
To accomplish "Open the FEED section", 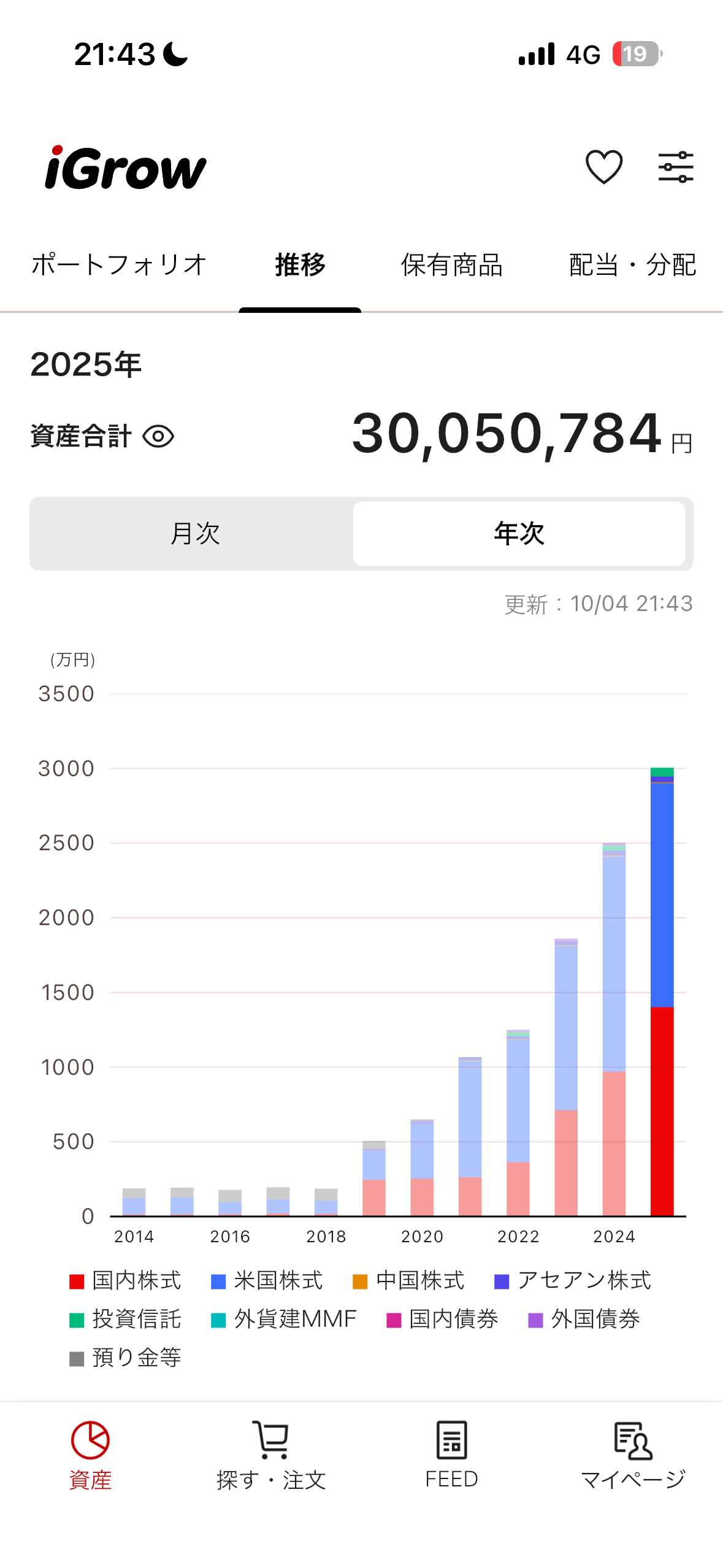I will (451, 1455).
